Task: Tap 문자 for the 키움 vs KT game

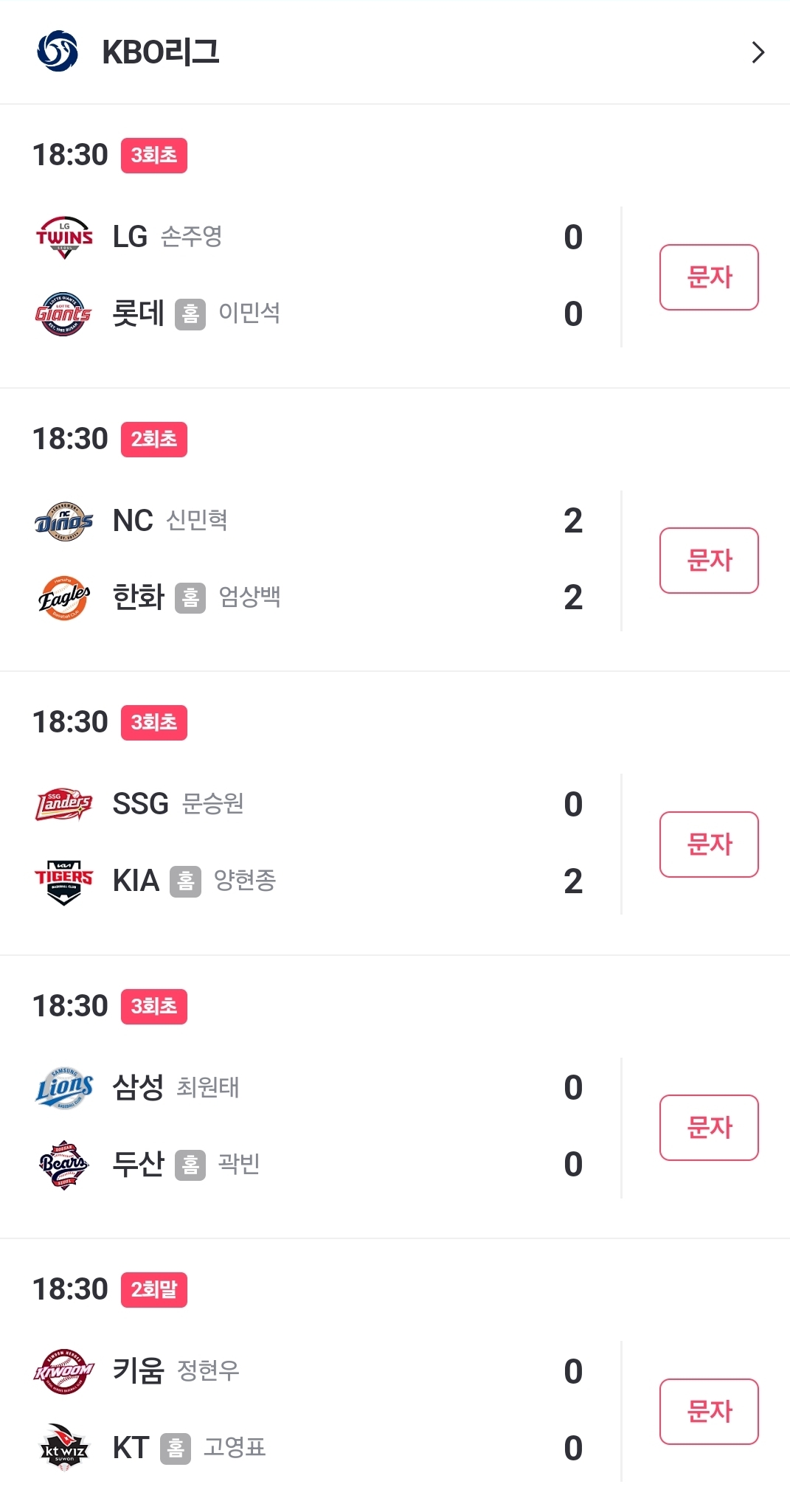Action: click(x=708, y=1411)
